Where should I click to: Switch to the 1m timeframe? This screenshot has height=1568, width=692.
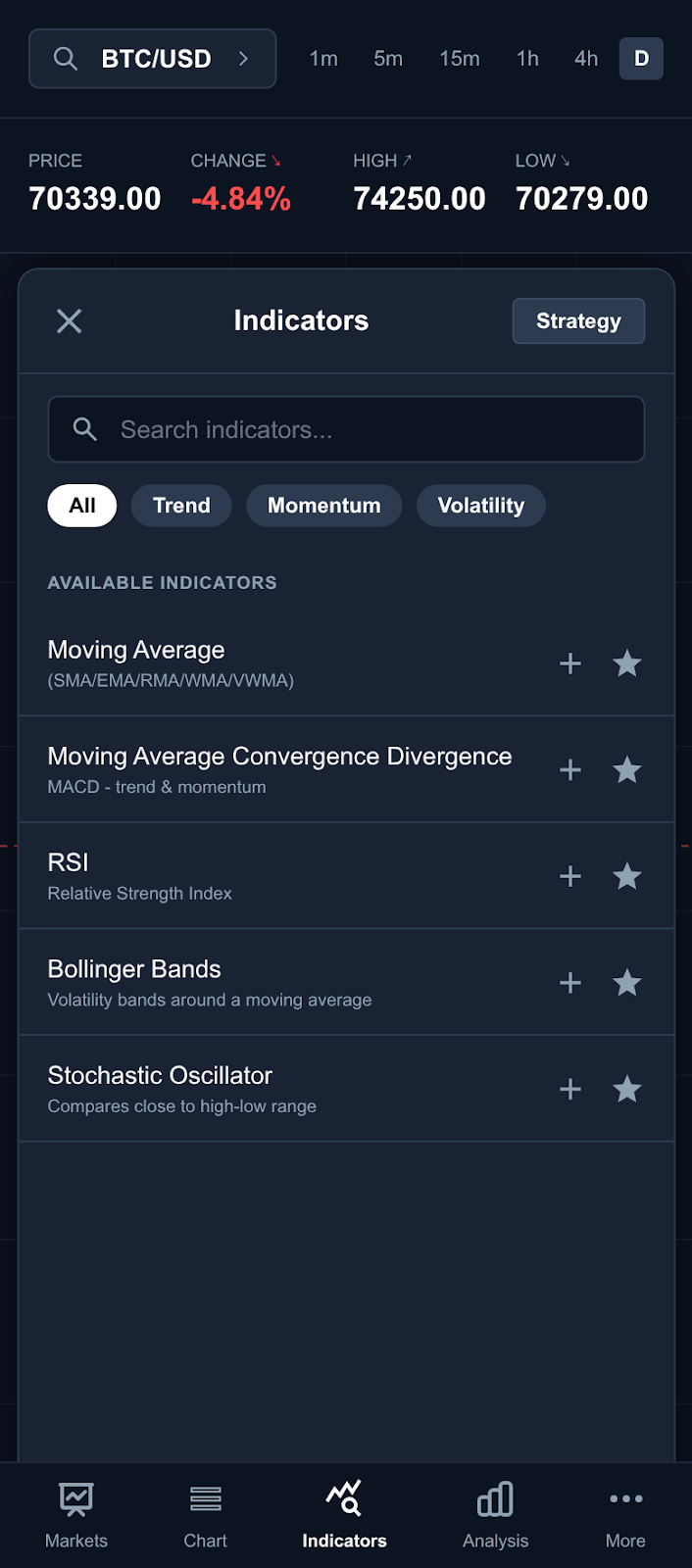click(x=323, y=59)
